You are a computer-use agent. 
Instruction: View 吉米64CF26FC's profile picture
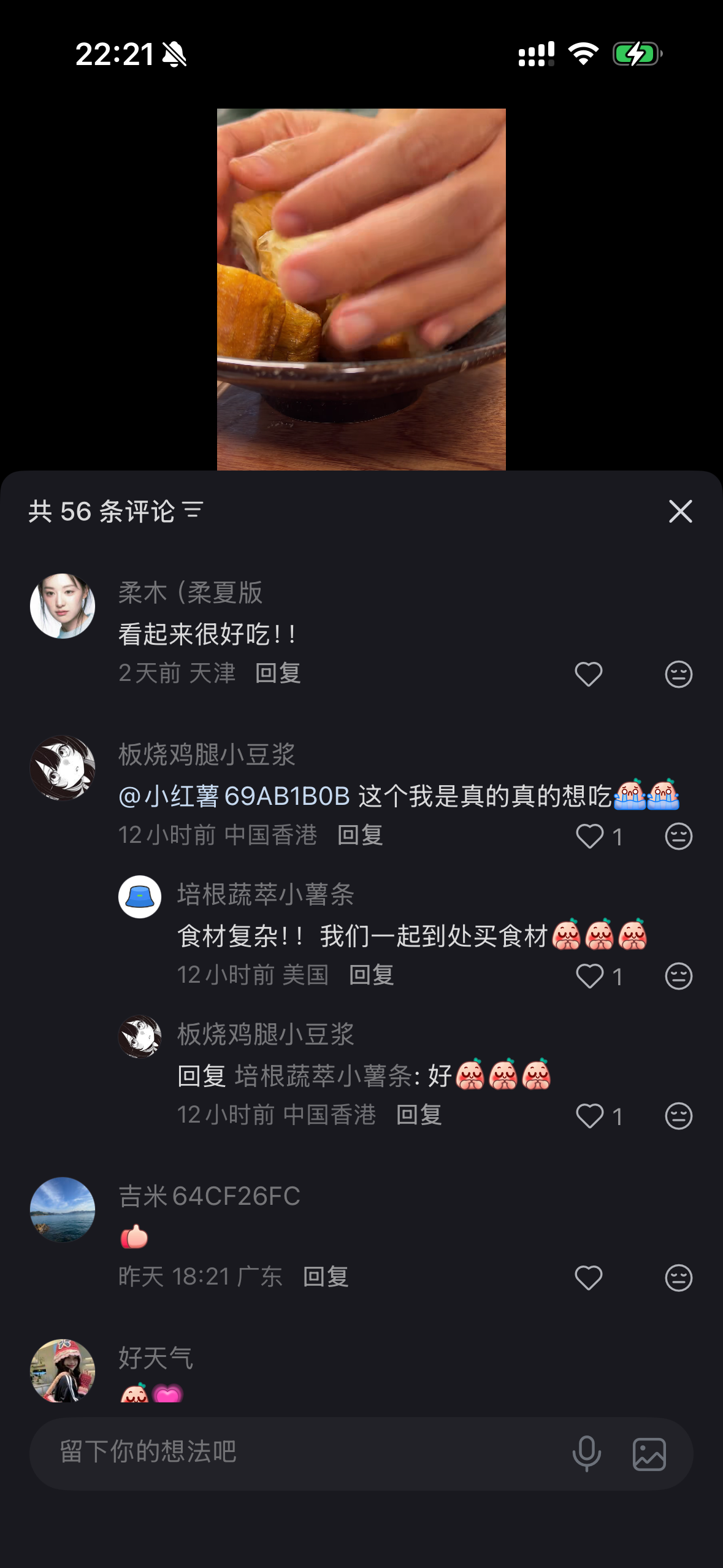coord(63,1210)
